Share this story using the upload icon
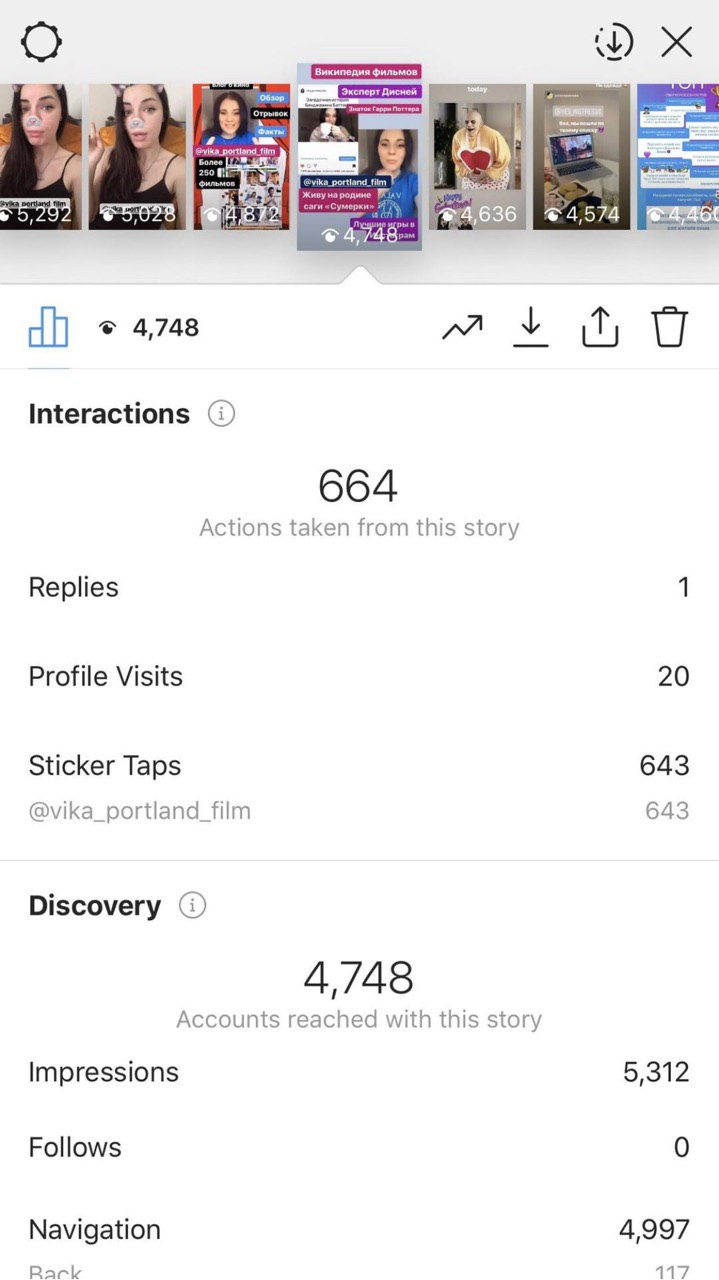 600,327
